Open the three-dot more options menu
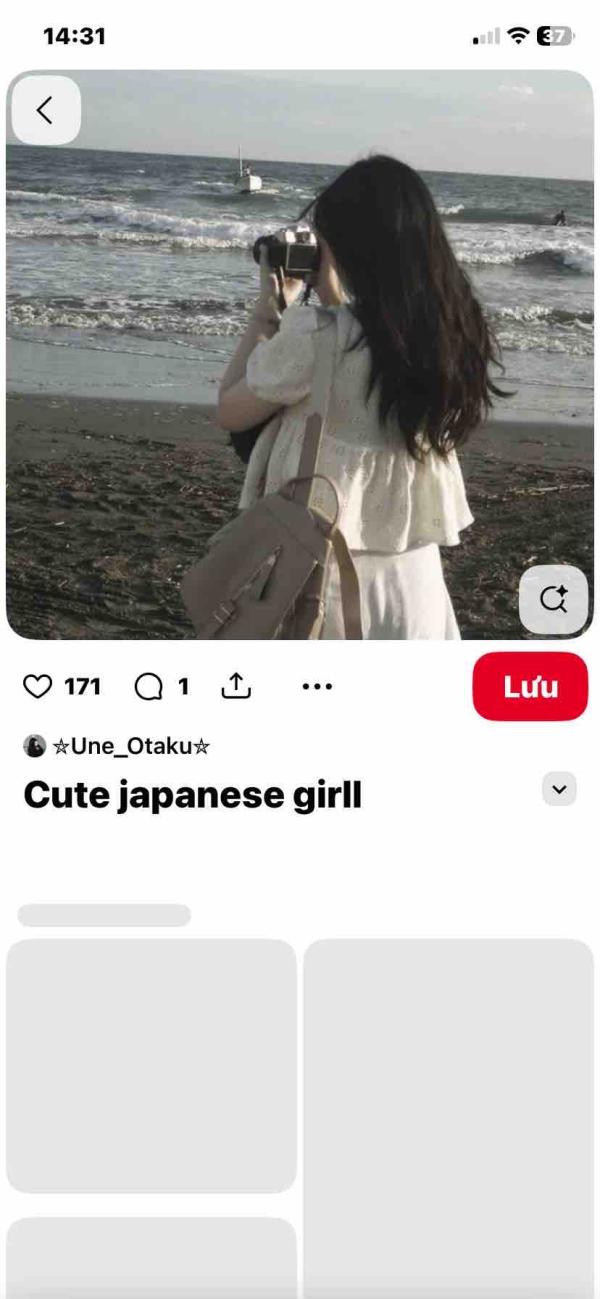This screenshot has height=1299, width=600. point(316,686)
